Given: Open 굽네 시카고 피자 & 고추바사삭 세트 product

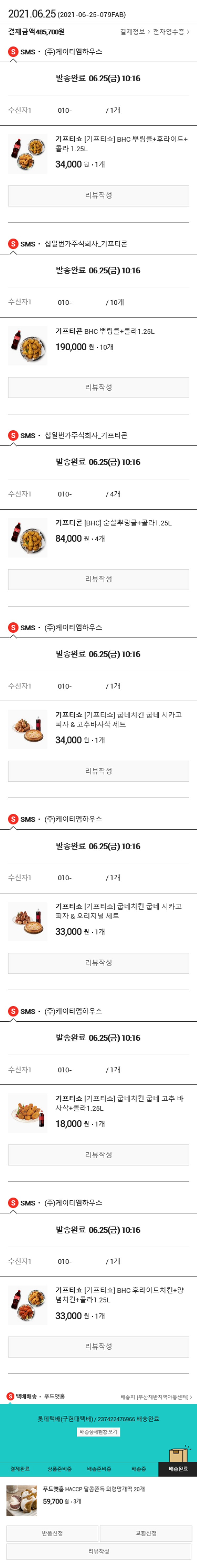Looking at the screenshot, I should click(118, 720).
